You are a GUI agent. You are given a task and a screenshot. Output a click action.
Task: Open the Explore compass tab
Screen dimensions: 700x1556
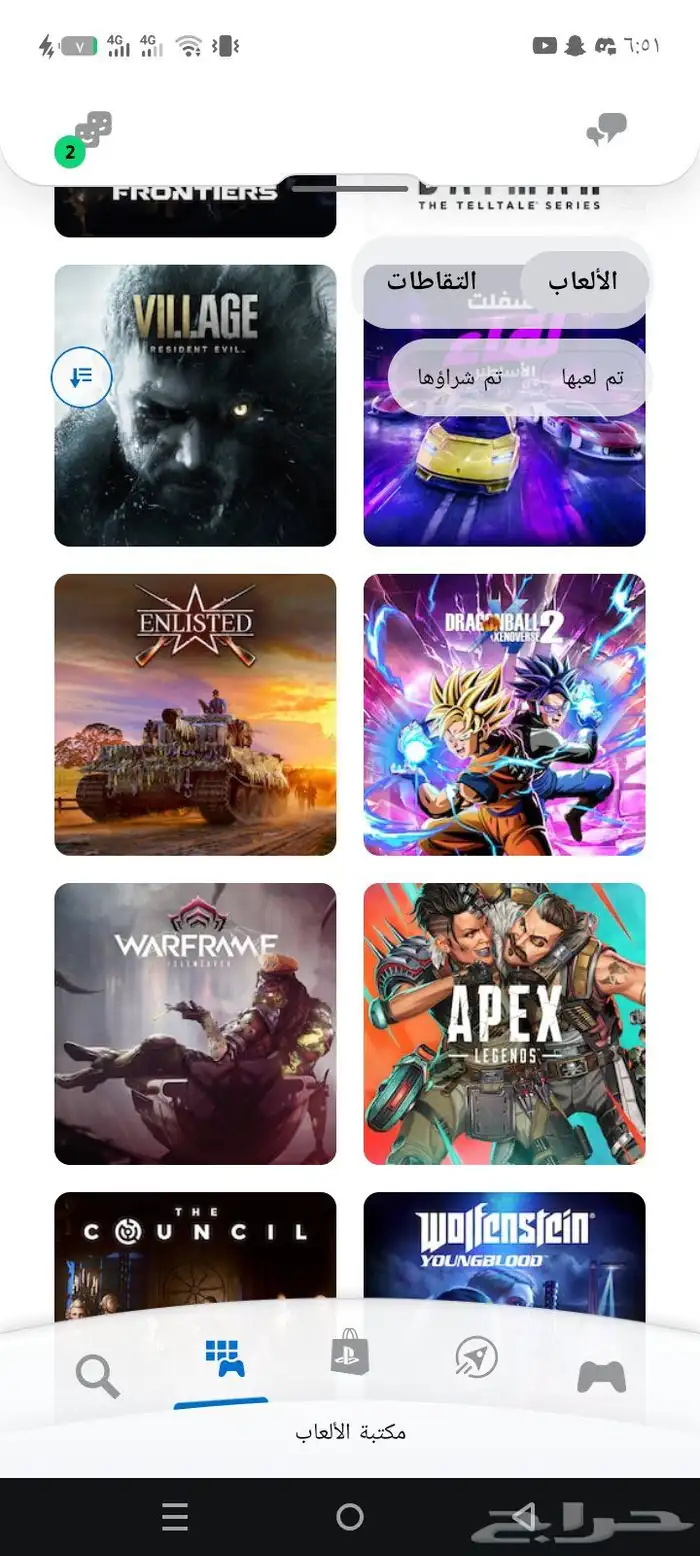point(476,1358)
